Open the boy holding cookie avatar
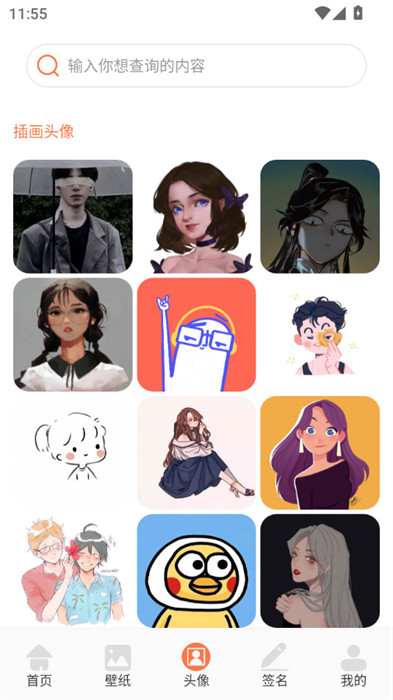 point(320,335)
